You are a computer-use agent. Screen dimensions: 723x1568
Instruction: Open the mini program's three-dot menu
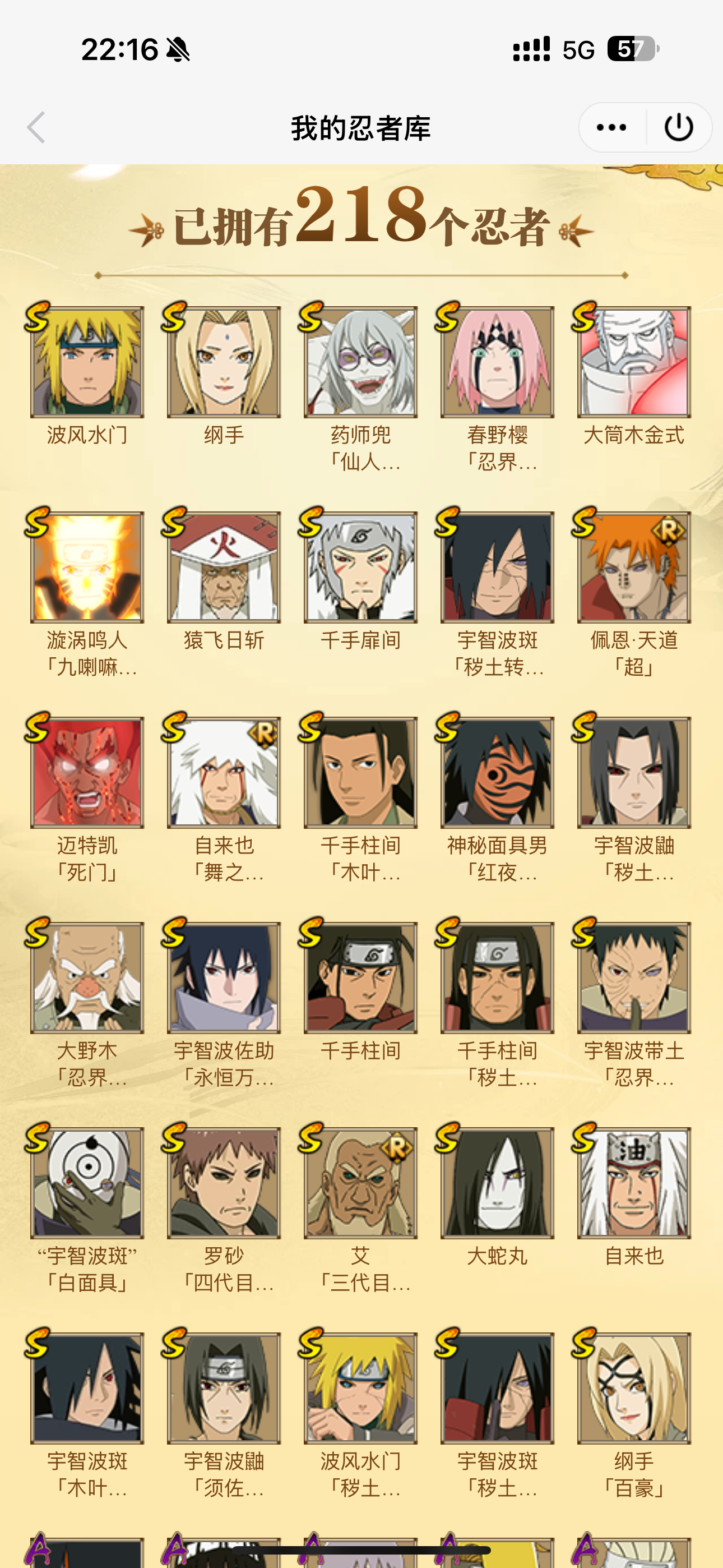point(611,127)
